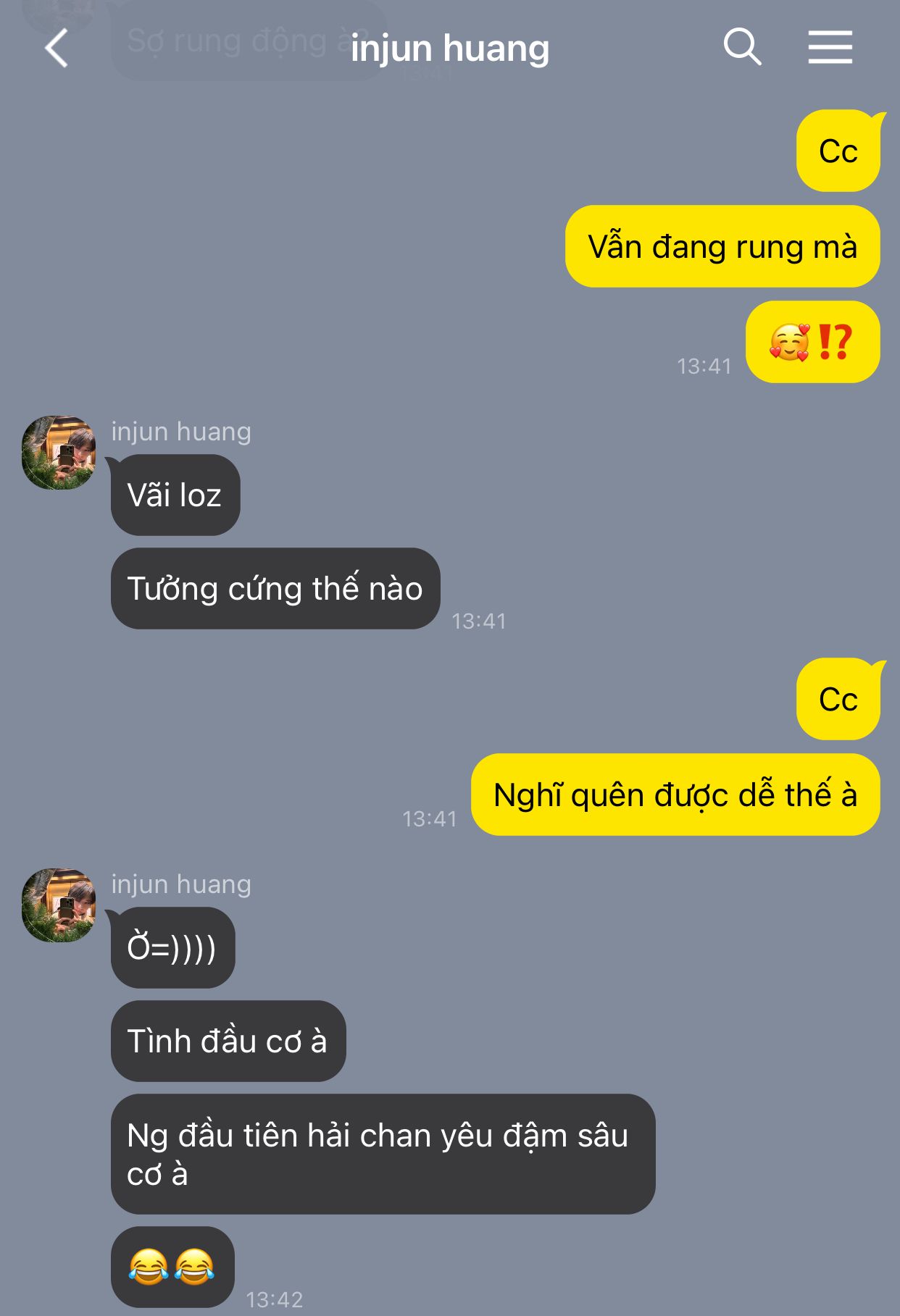Search within the injun huang chat
This screenshot has height=1316, width=900.
(x=742, y=48)
